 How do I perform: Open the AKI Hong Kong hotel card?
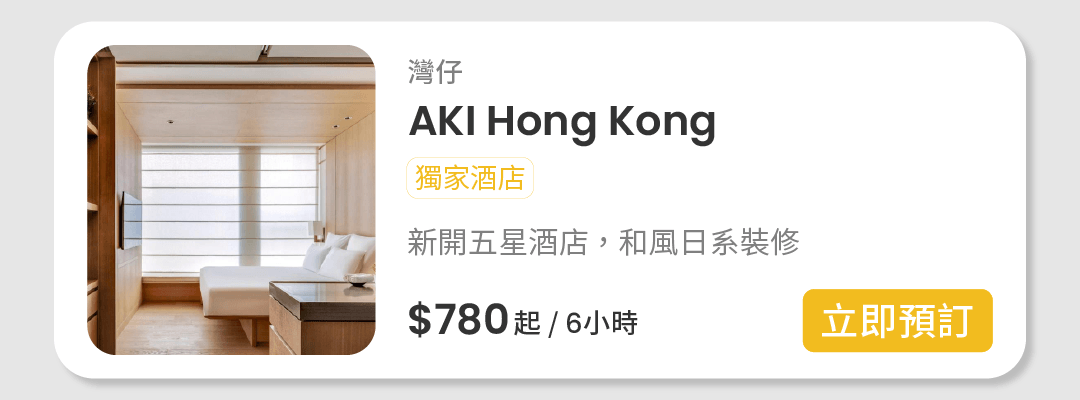point(561,122)
